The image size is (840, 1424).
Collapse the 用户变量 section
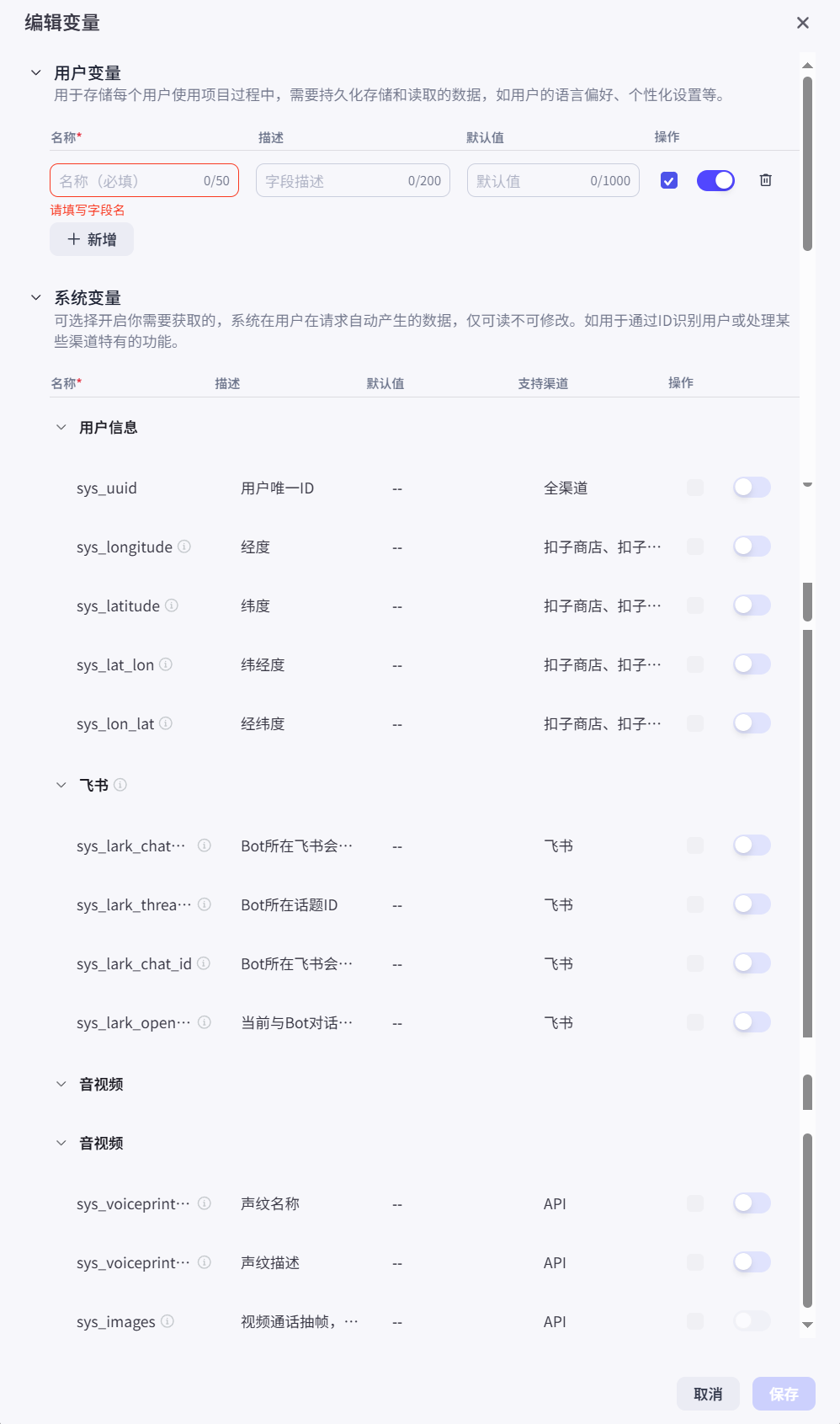click(36, 73)
